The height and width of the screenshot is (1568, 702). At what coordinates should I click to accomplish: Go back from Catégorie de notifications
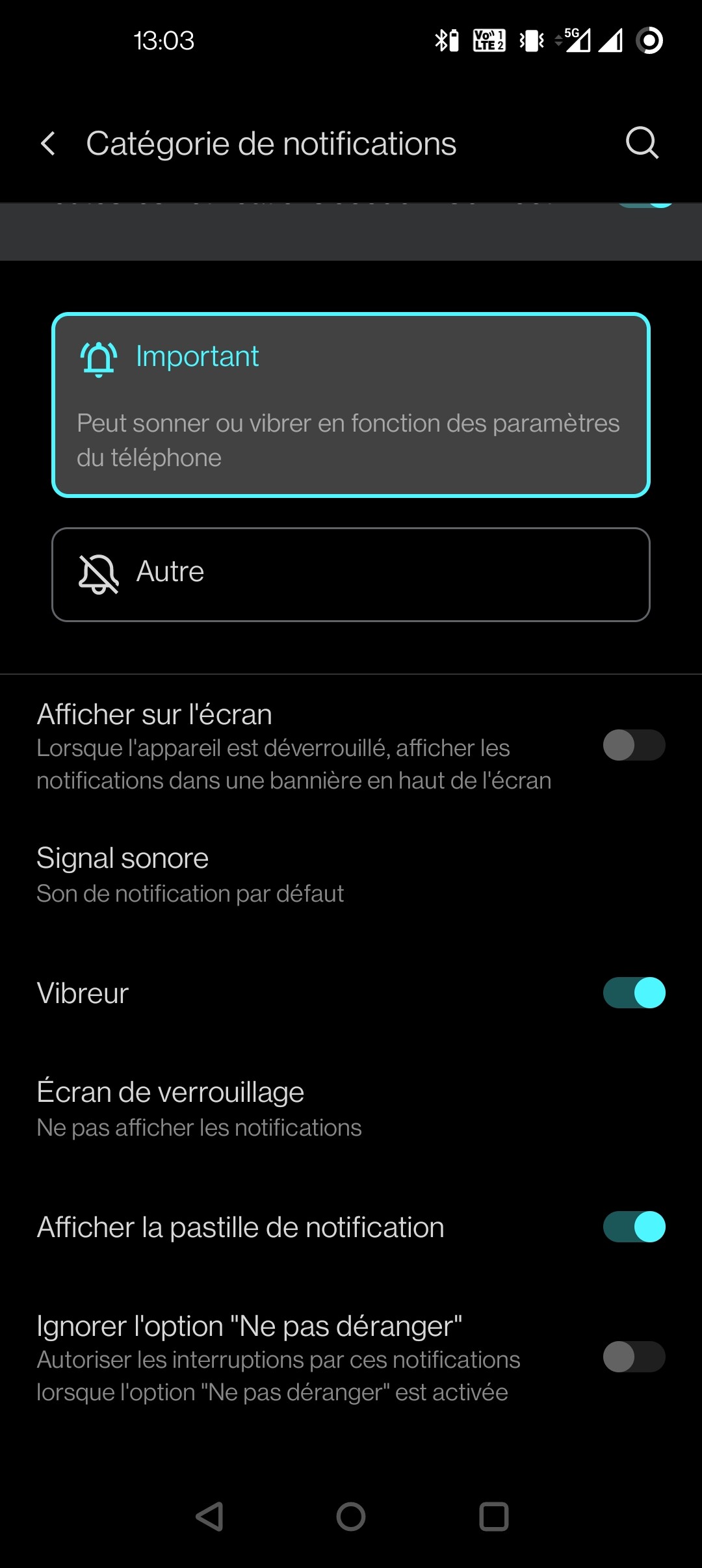coord(48,144)
